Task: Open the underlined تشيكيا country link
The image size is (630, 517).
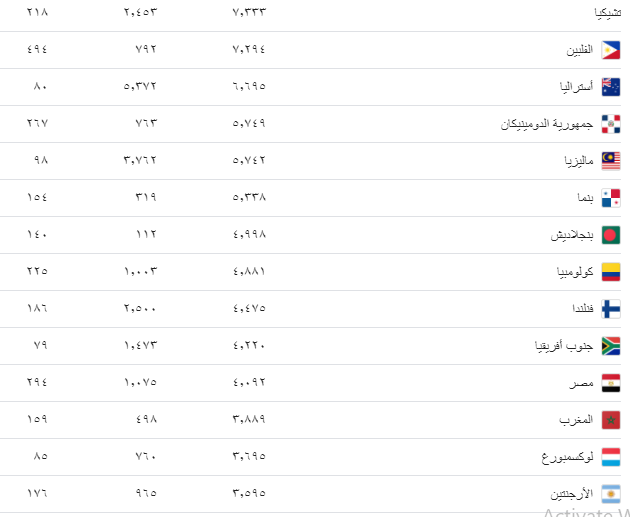Action: (x=607, y=12)
